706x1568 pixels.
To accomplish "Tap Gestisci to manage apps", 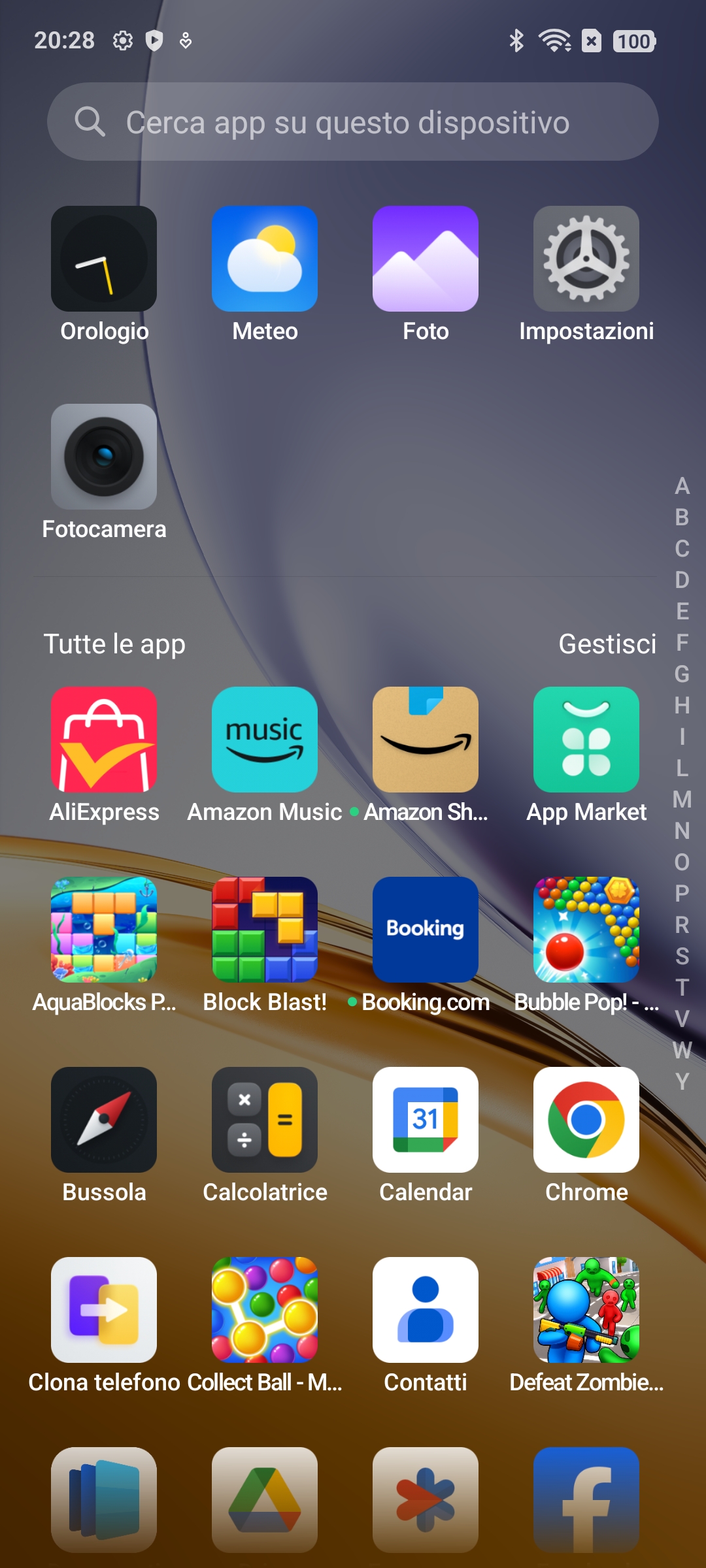I will pyautogui.click(x=607, y=644).
